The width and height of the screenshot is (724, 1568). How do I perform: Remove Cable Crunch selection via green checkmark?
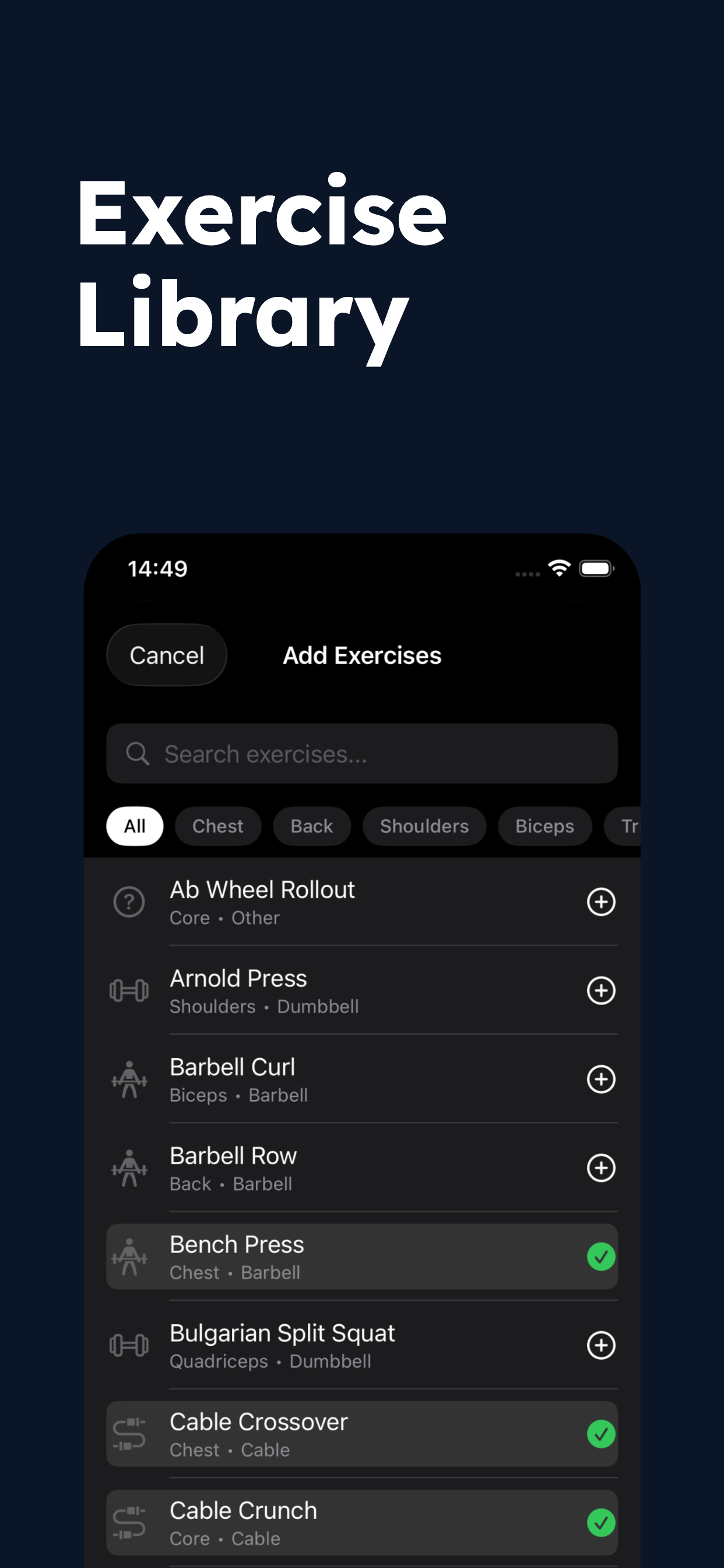[x=601, y=1523]
